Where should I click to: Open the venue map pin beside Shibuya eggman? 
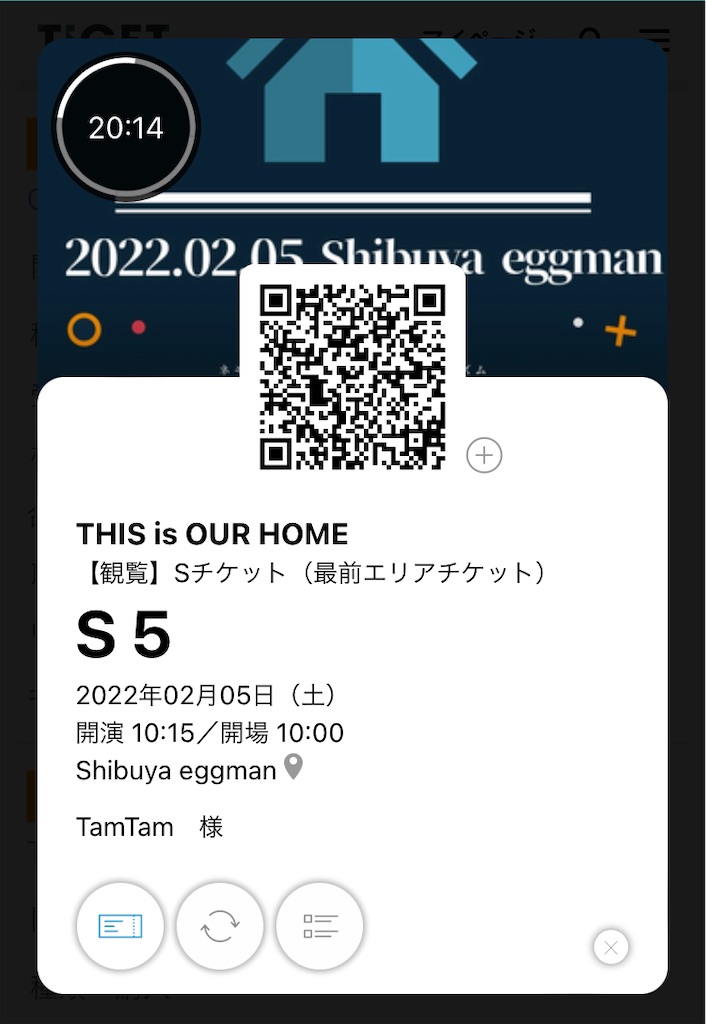point(293,768)
